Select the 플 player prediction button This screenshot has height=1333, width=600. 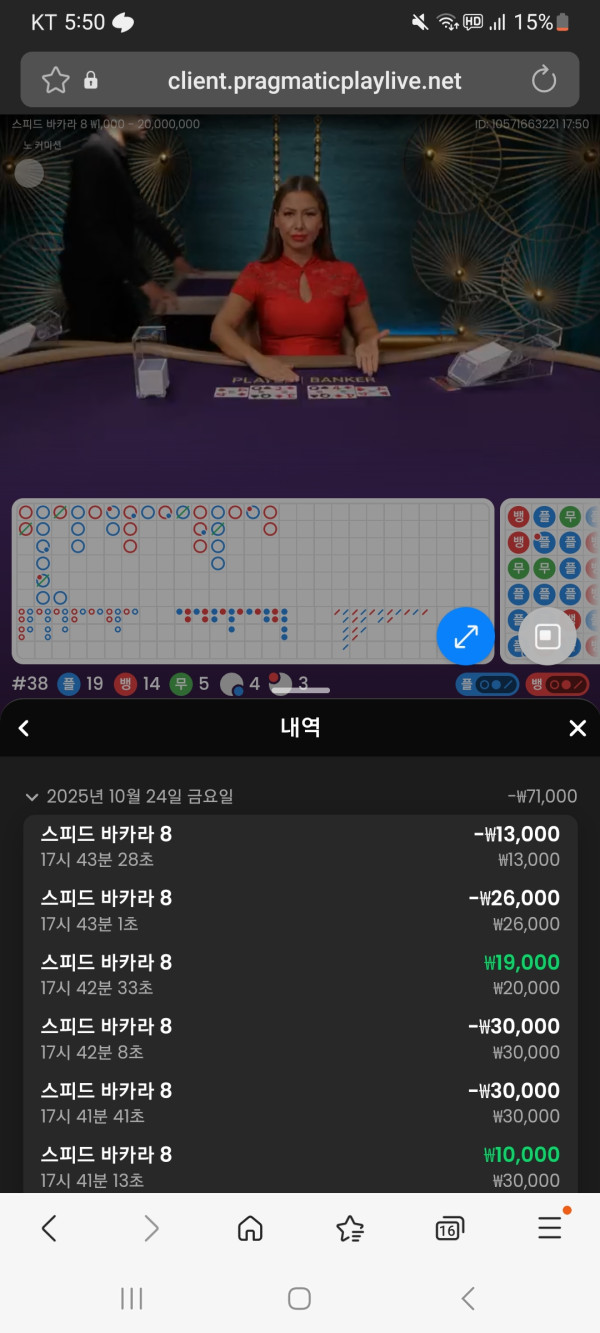tap(487, 685)
